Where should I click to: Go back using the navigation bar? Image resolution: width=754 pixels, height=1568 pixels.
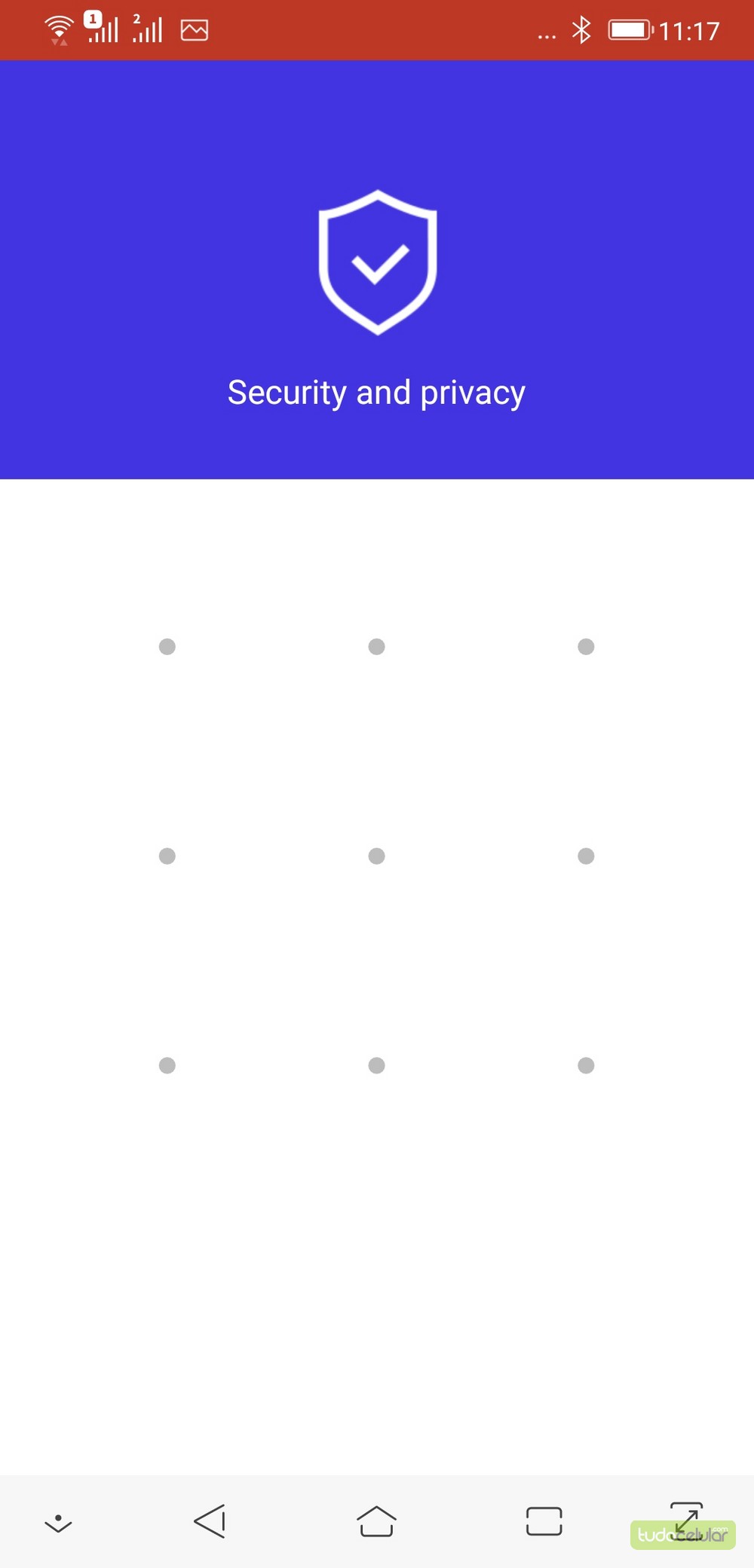tap(210, 1521)
